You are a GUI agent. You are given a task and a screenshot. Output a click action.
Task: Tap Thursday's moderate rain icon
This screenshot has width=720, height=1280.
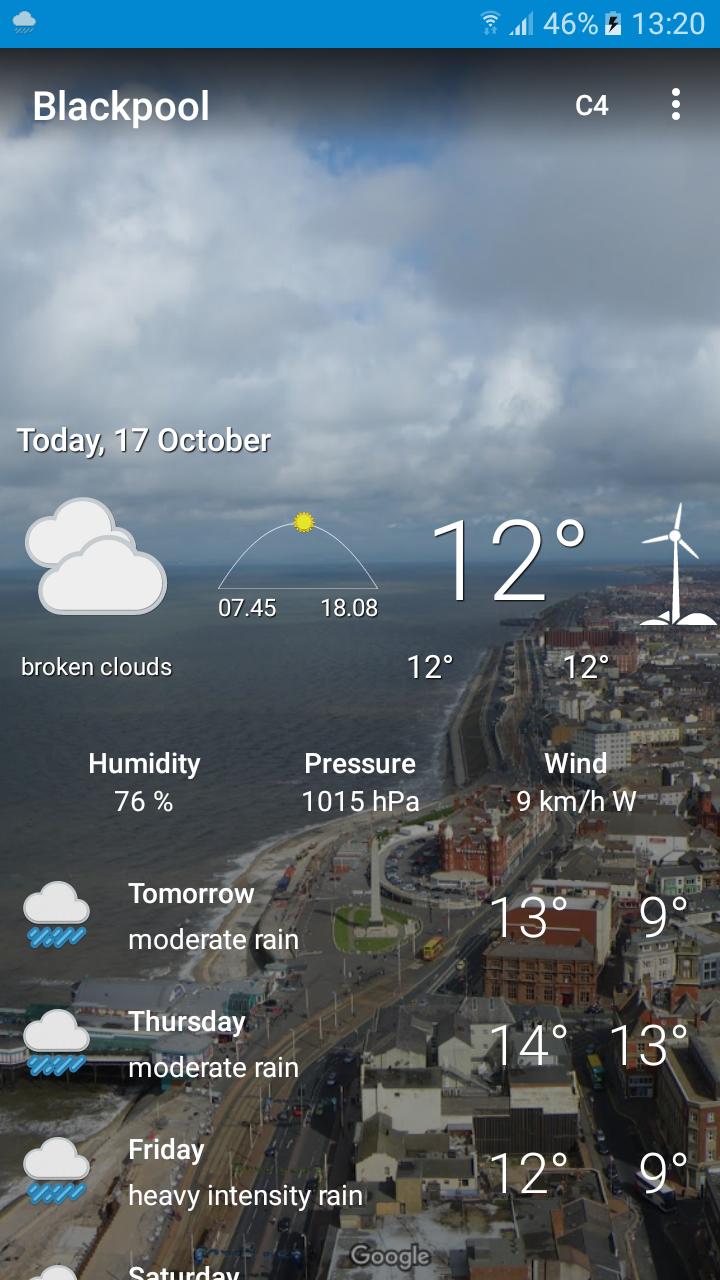pyautogui.click(x=57, y=1040)
